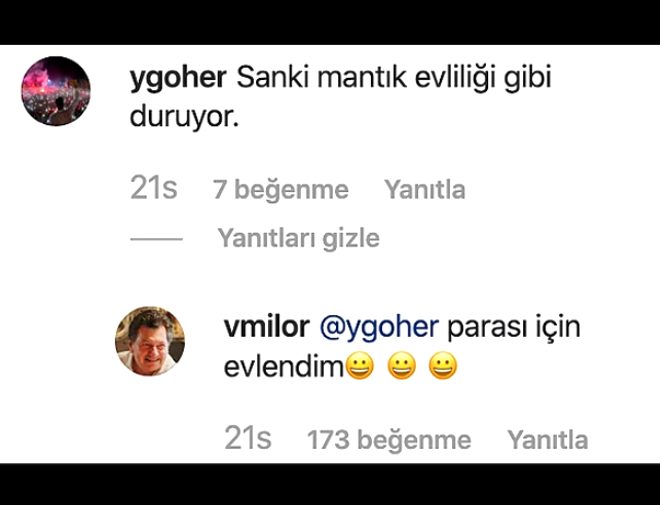View the 7 beğenme likes list
This screenshot has height=505, width=660.
point(281,189)
